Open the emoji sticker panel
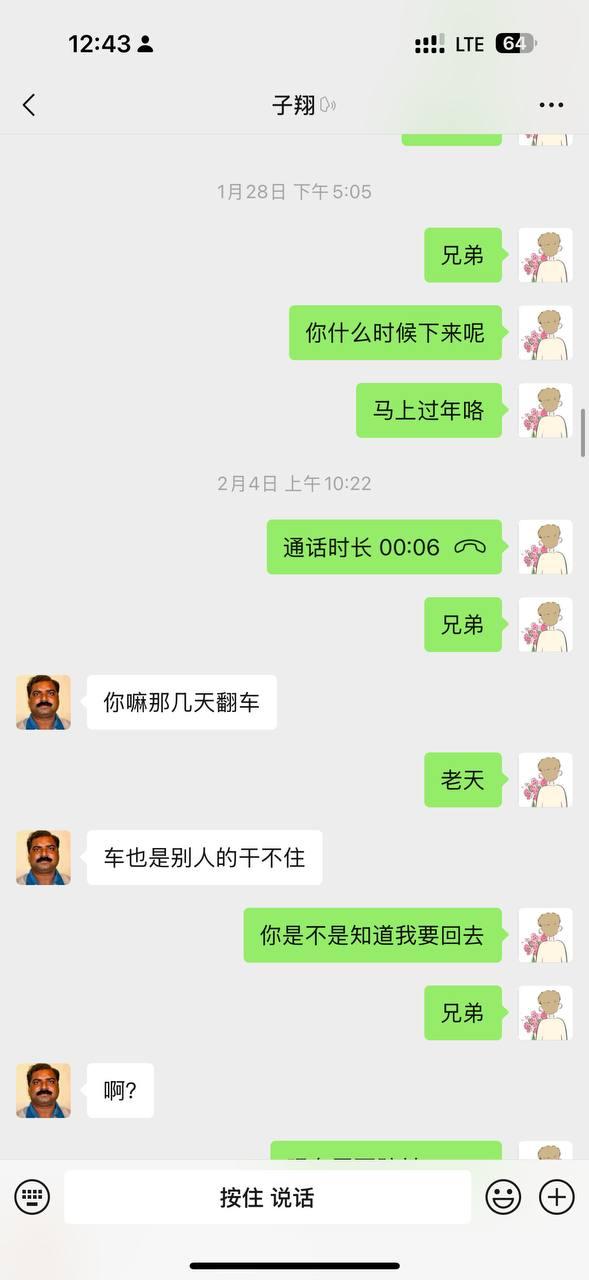The height and width of the screenshot is (1280, 589). [503, 1197]
